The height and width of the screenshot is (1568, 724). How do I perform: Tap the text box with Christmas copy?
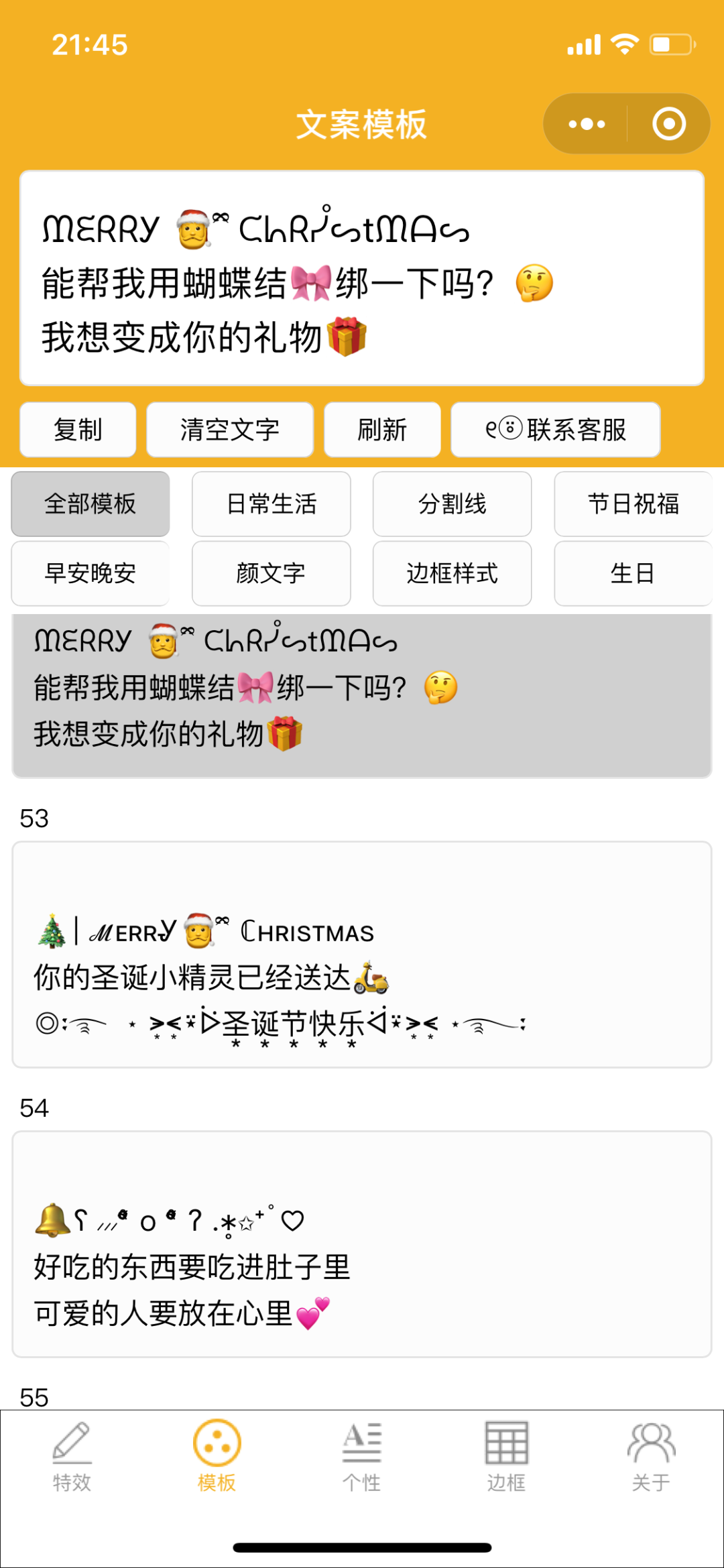[362, 278]
